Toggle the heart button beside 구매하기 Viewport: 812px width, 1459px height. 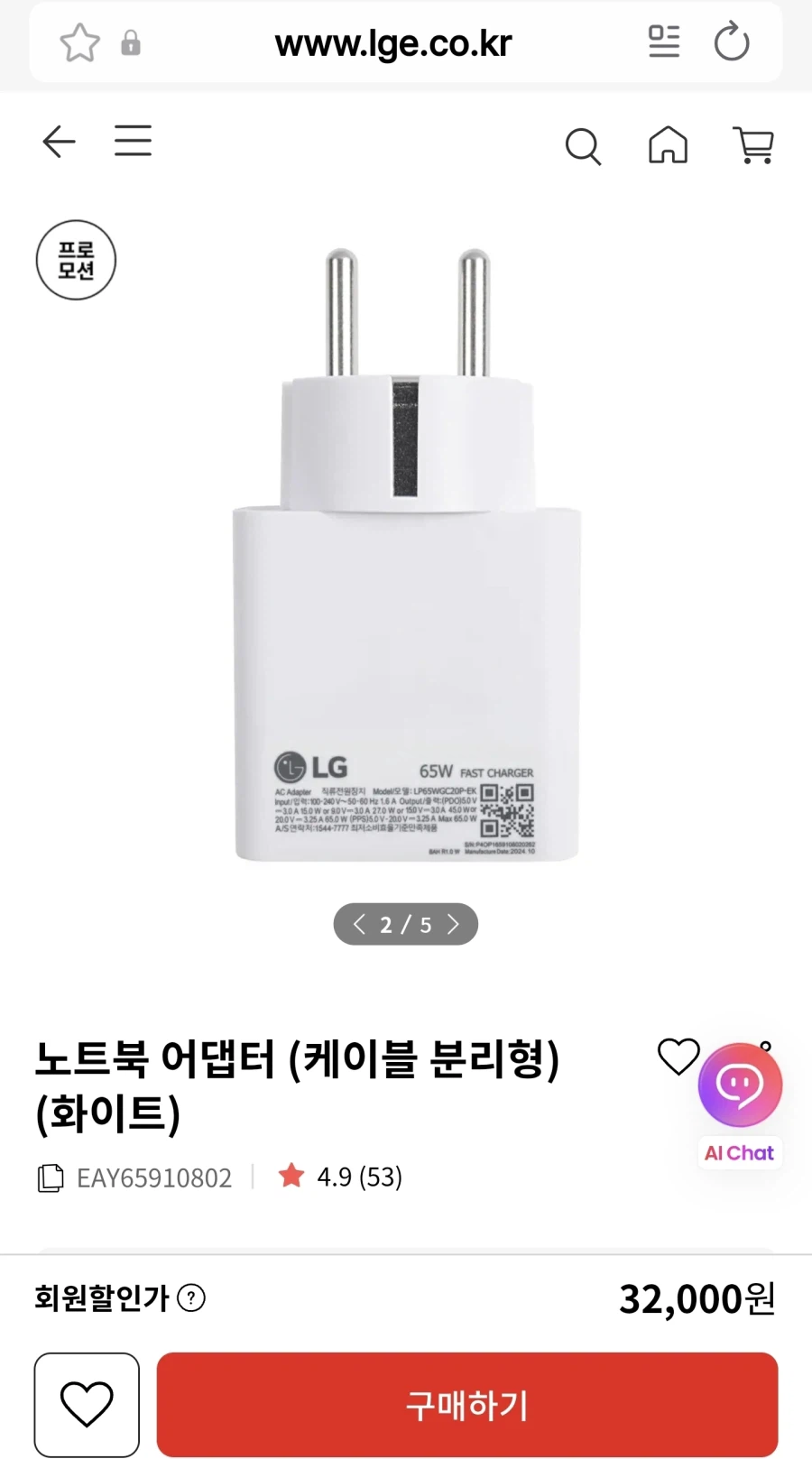pyautogui.click(x=86, y=1405)
